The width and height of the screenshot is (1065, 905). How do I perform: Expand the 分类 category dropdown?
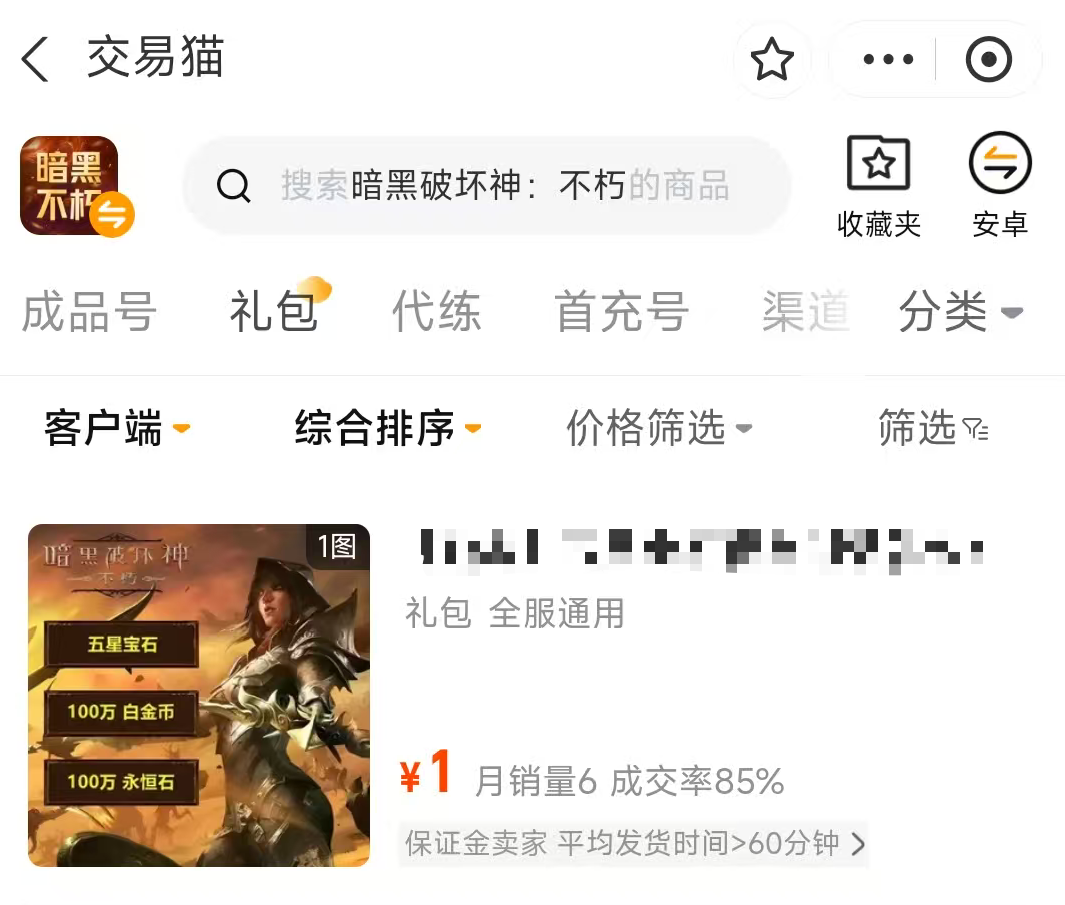coord(959,312)
